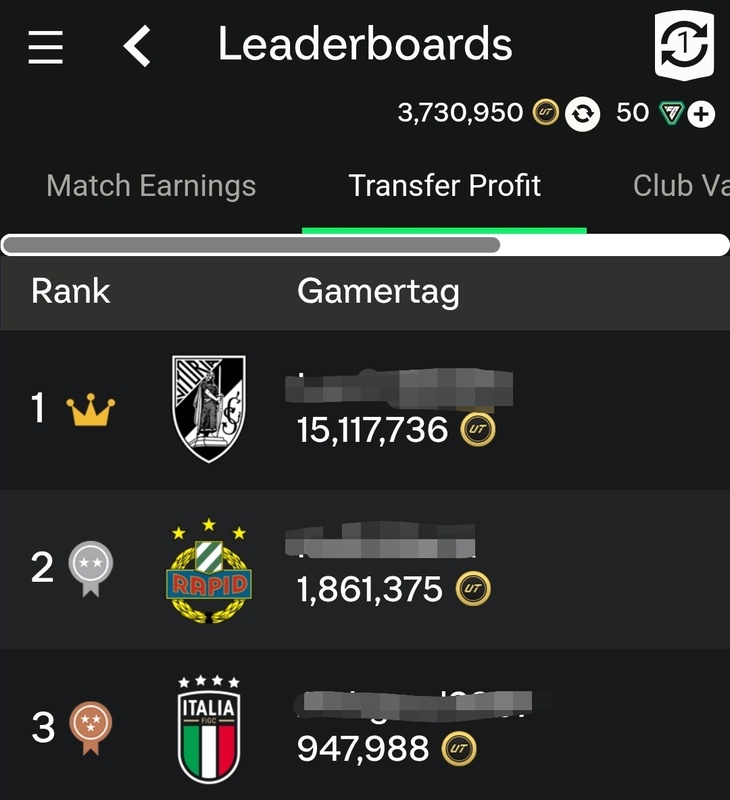Screen dimensions: 730x800
Task: Add more points with the plus icon
Action: click(x=702, y=114)
